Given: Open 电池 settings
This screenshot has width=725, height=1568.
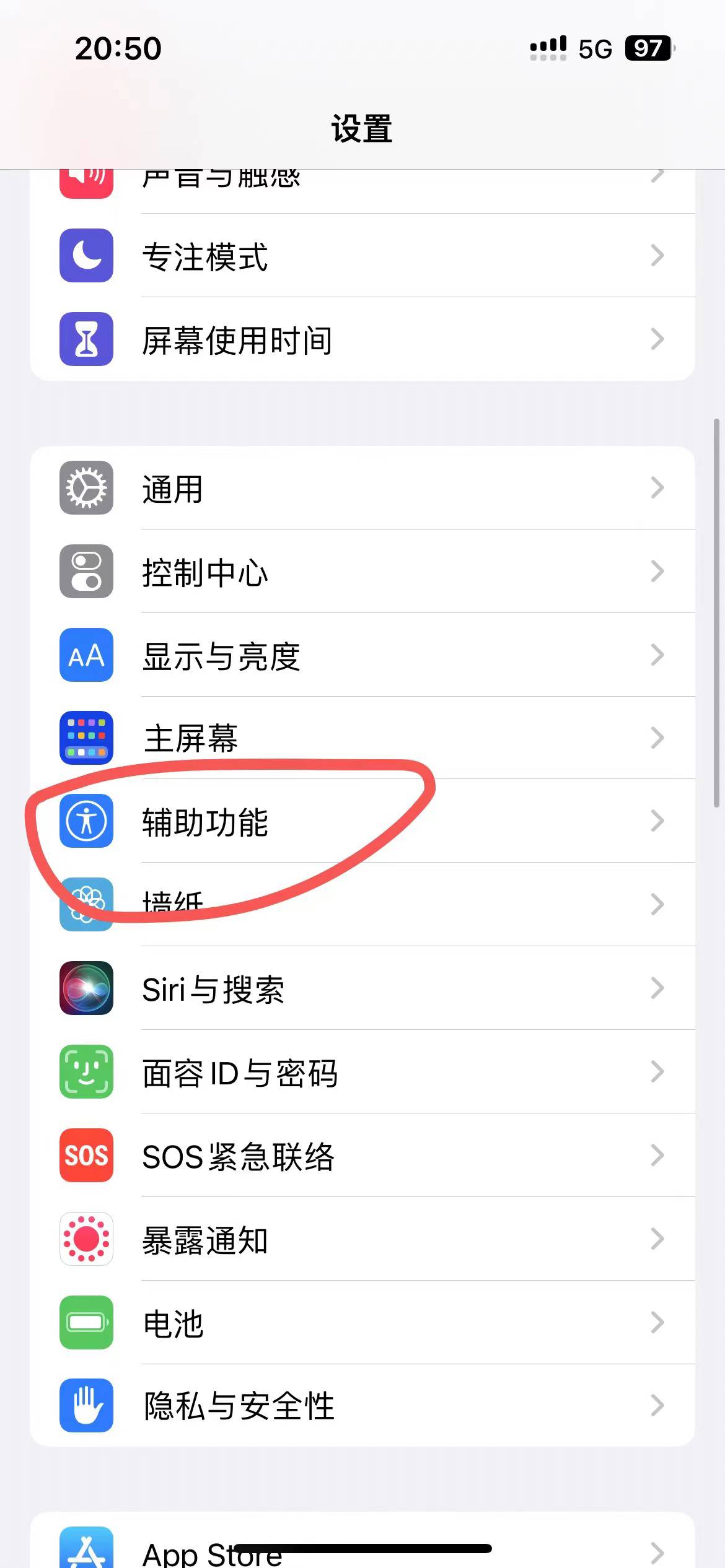Looking at the screenshot, I should [362, 1323].
